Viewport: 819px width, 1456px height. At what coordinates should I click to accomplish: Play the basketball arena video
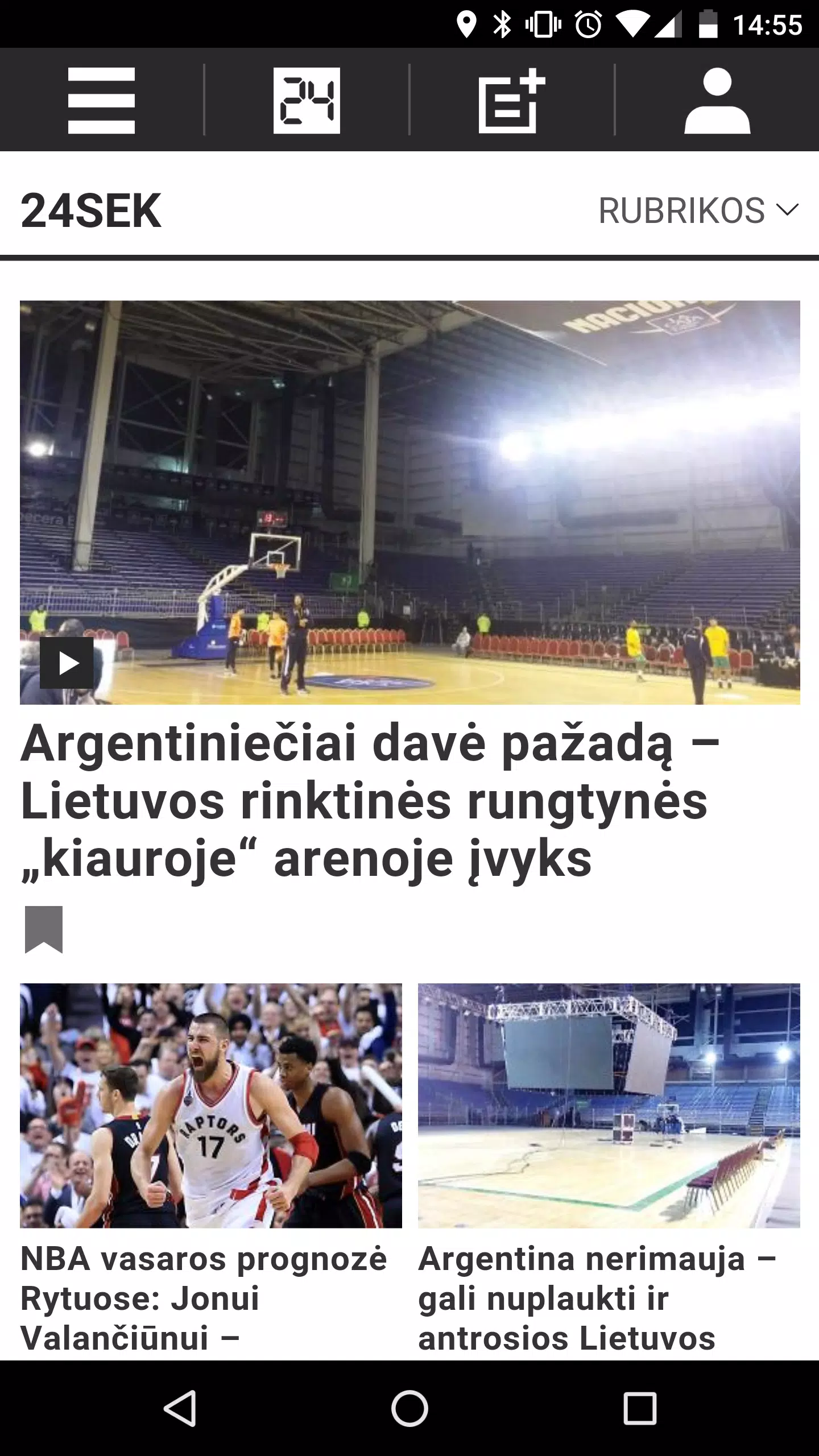(67, 663)
